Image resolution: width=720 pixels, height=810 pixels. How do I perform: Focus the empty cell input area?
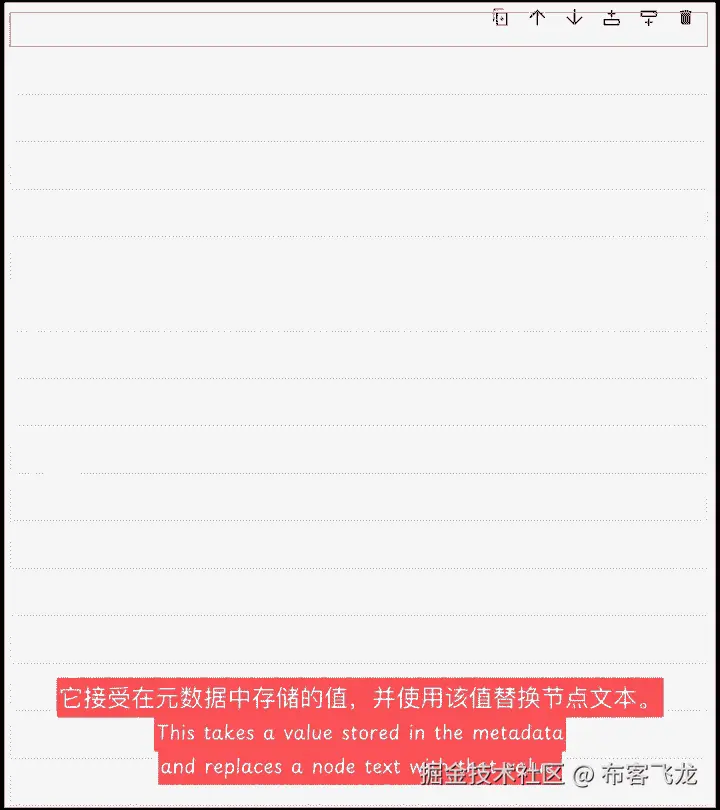click(x=250, y=32)
